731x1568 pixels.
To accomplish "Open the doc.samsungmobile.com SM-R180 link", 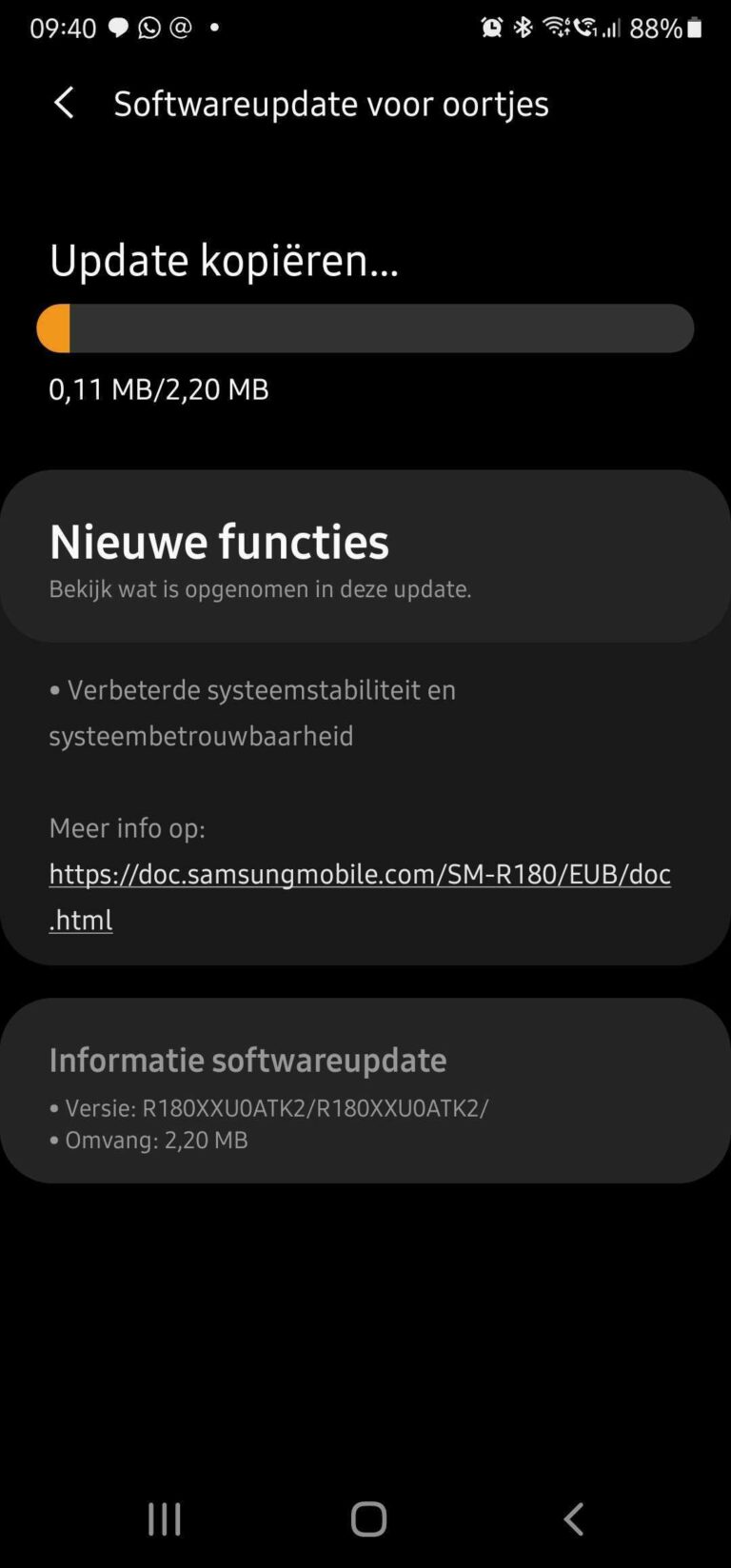I will click(x=359, y=874).
